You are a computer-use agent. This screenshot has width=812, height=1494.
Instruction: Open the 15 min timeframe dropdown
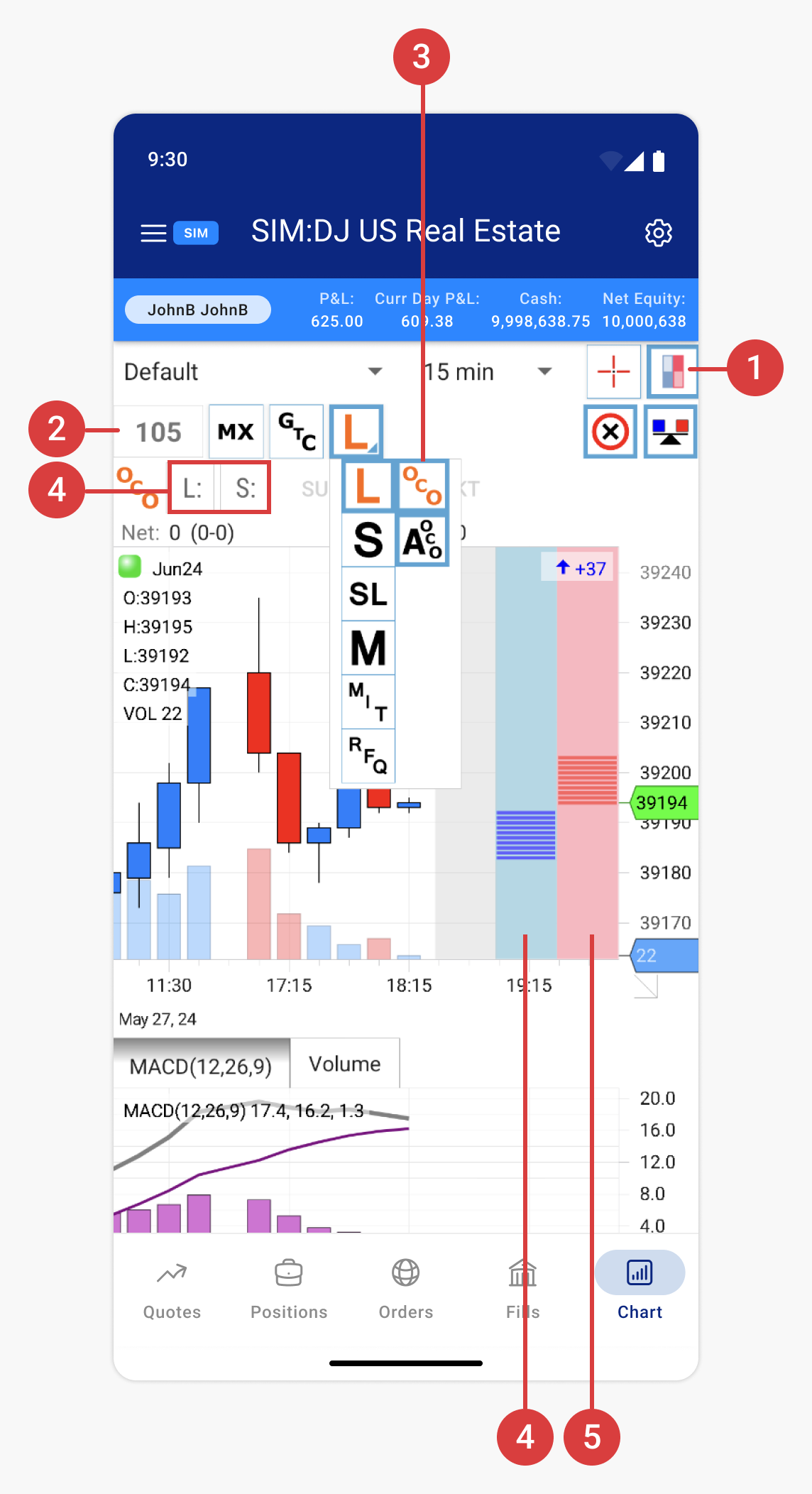pos(490,371)
